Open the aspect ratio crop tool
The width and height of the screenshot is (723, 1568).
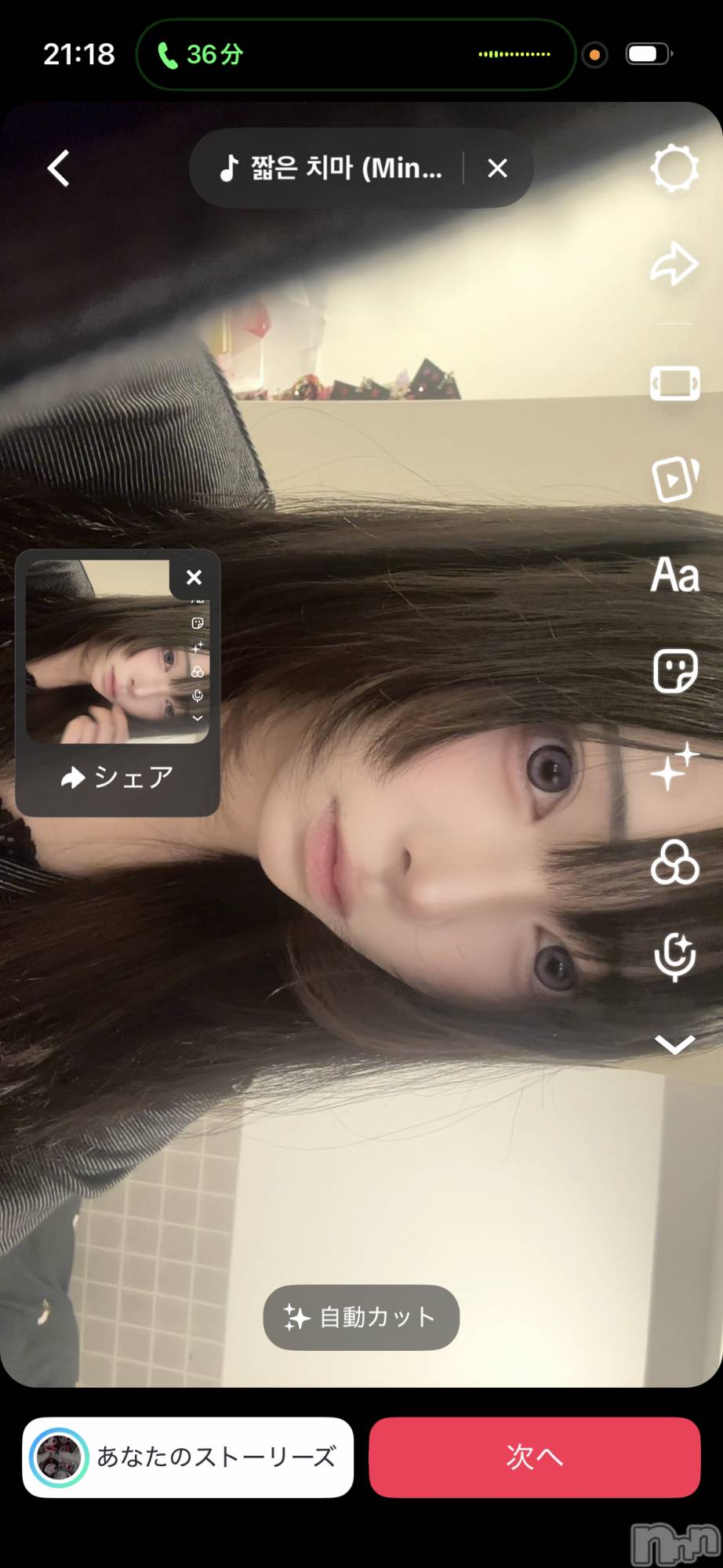pos(674,384)
